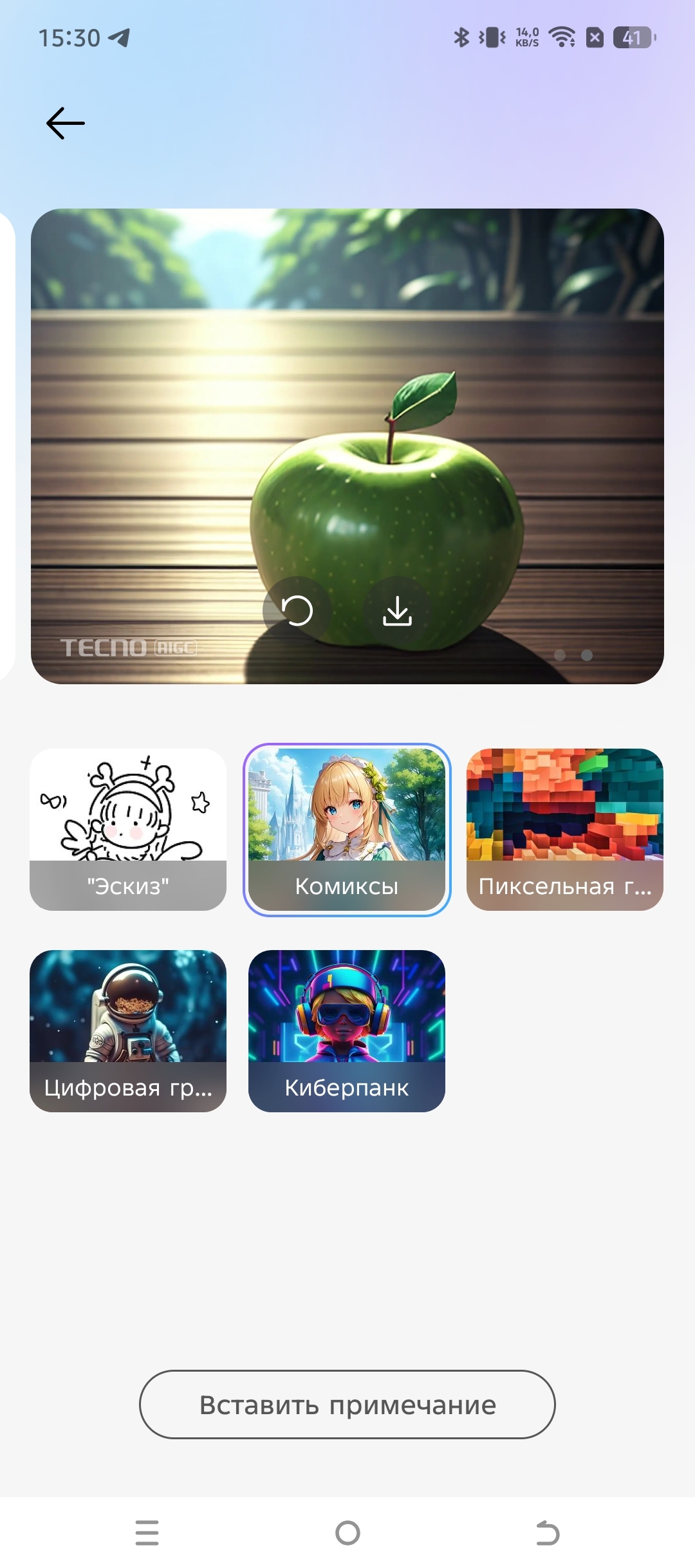Image resolution: width=695 pixels, height=1568 pixels.
Task: Go back using the top arrow
Action: click(x=66, y=123)
